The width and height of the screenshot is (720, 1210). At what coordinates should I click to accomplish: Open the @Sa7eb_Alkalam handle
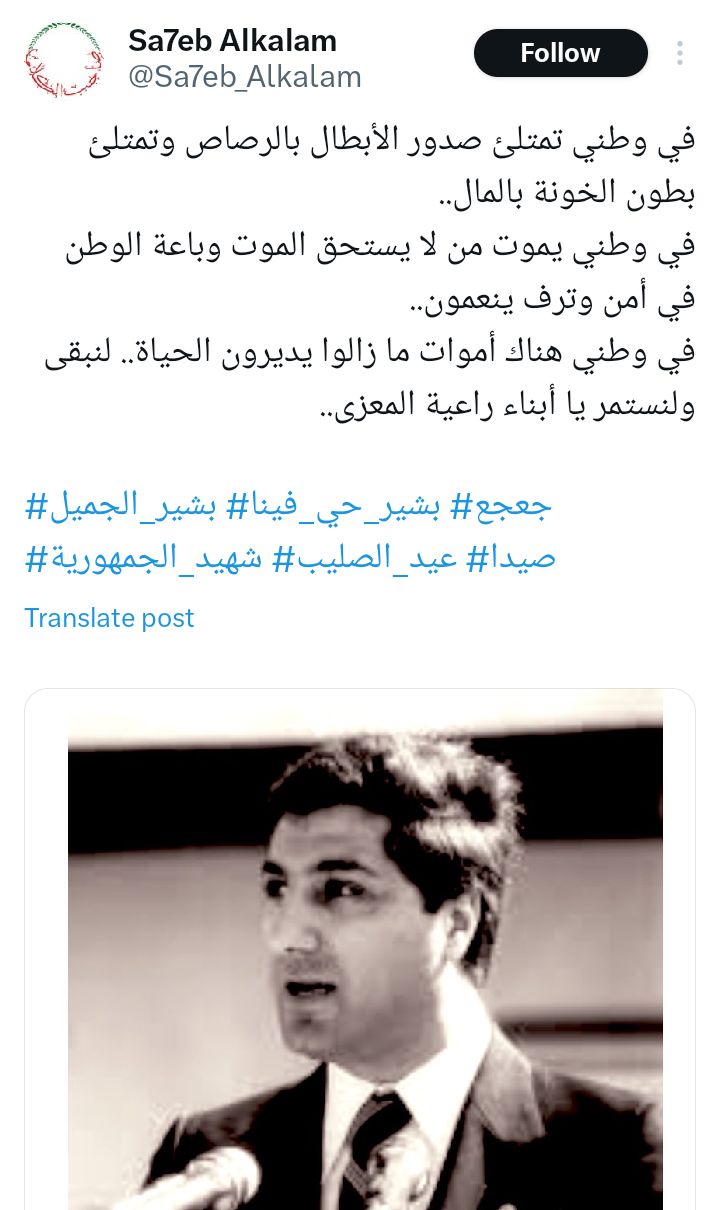pos(245,77)
